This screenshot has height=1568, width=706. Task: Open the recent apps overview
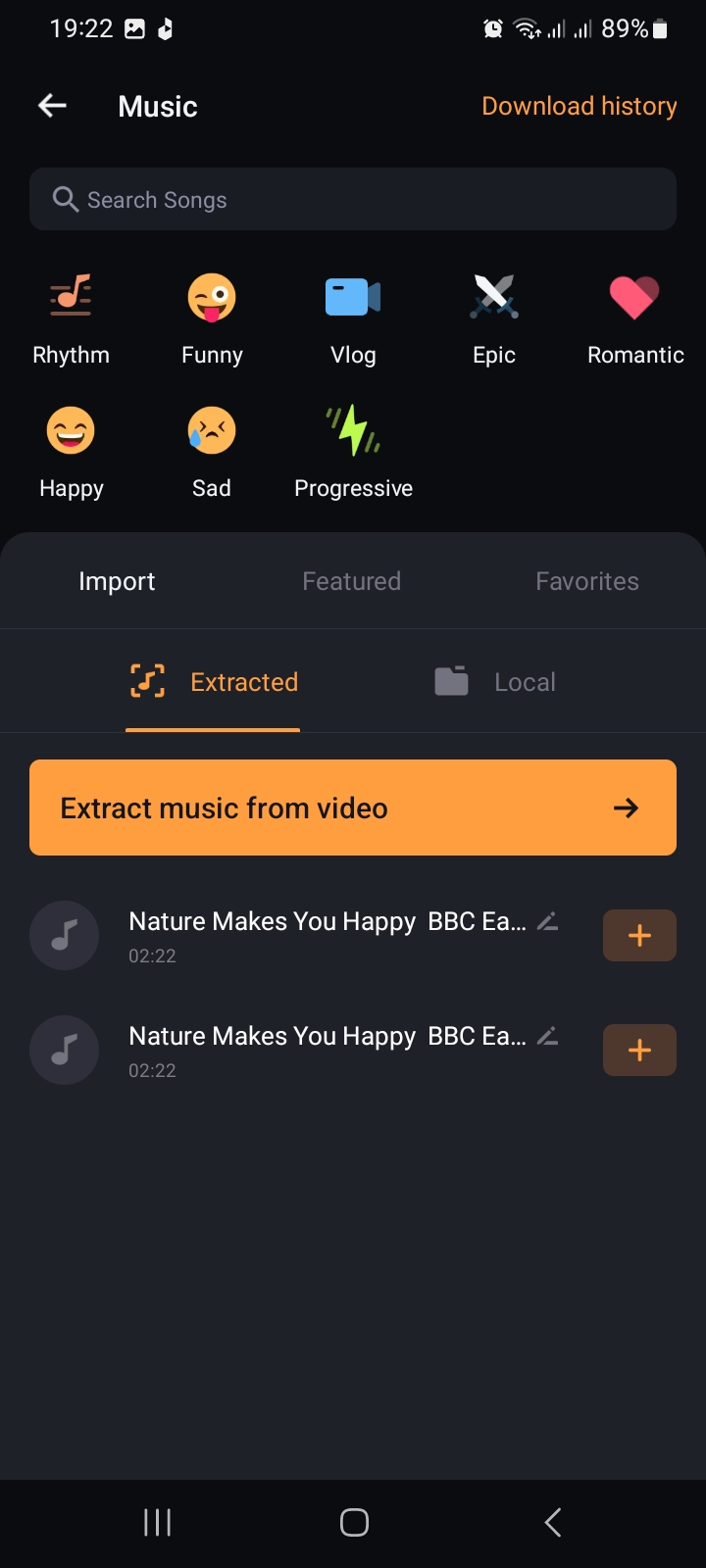[157, 1522]
